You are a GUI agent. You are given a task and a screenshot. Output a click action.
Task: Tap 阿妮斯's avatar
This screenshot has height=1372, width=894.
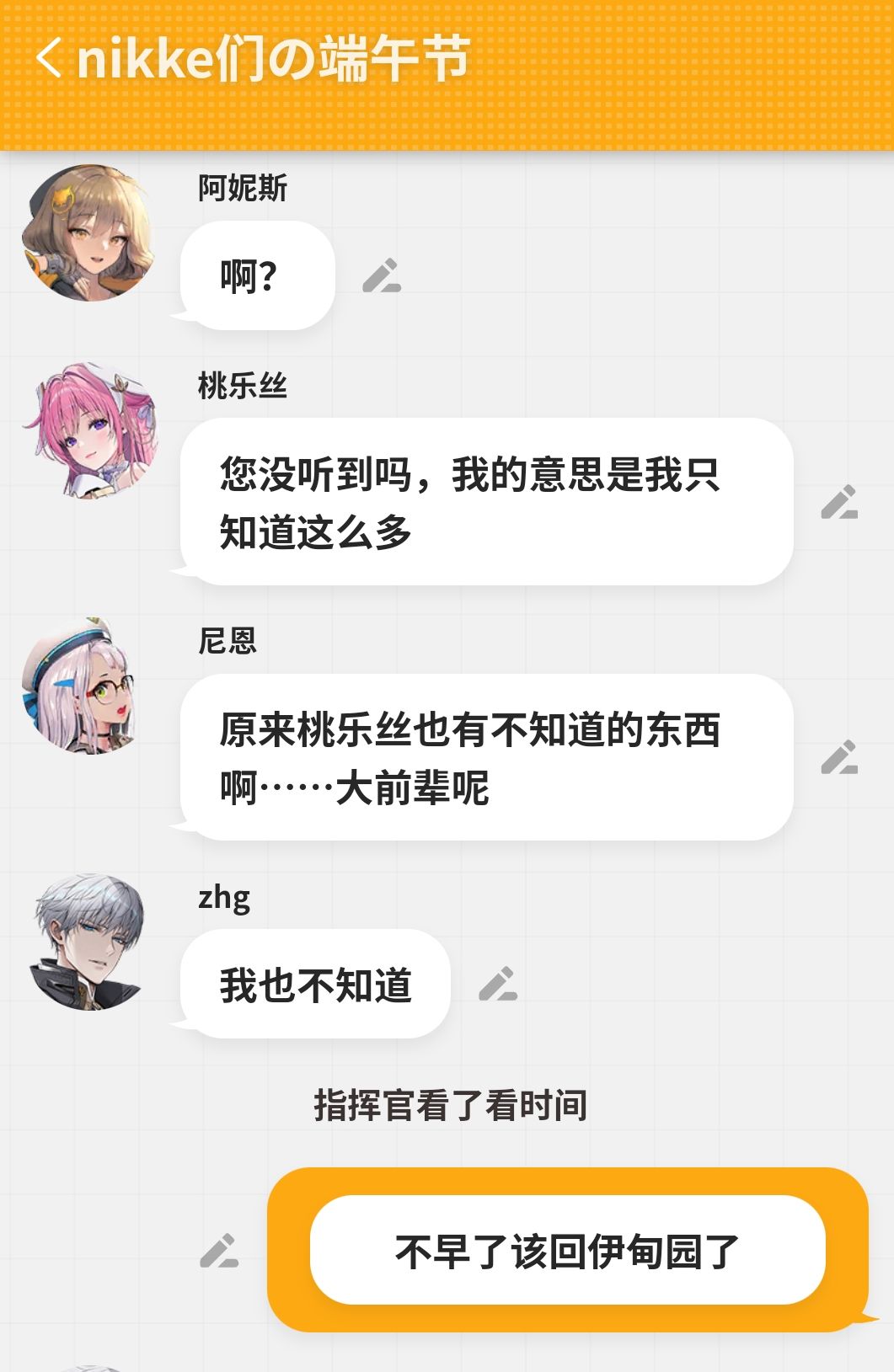(x=88, y=233)
